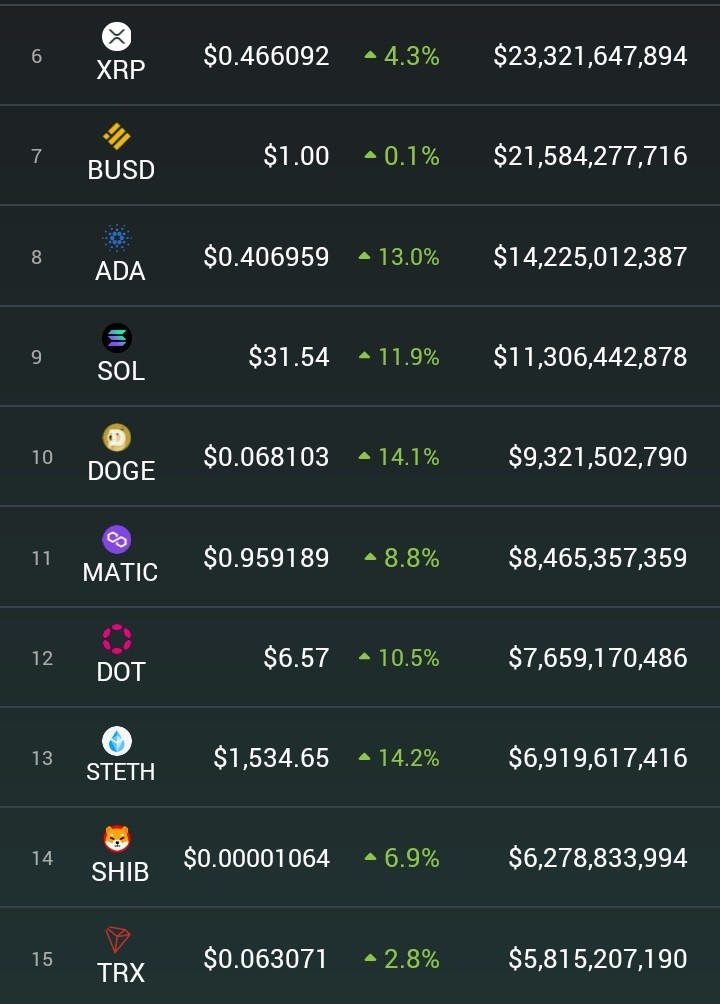
Task: Select the STETH coin row
Action: point(360,757)
